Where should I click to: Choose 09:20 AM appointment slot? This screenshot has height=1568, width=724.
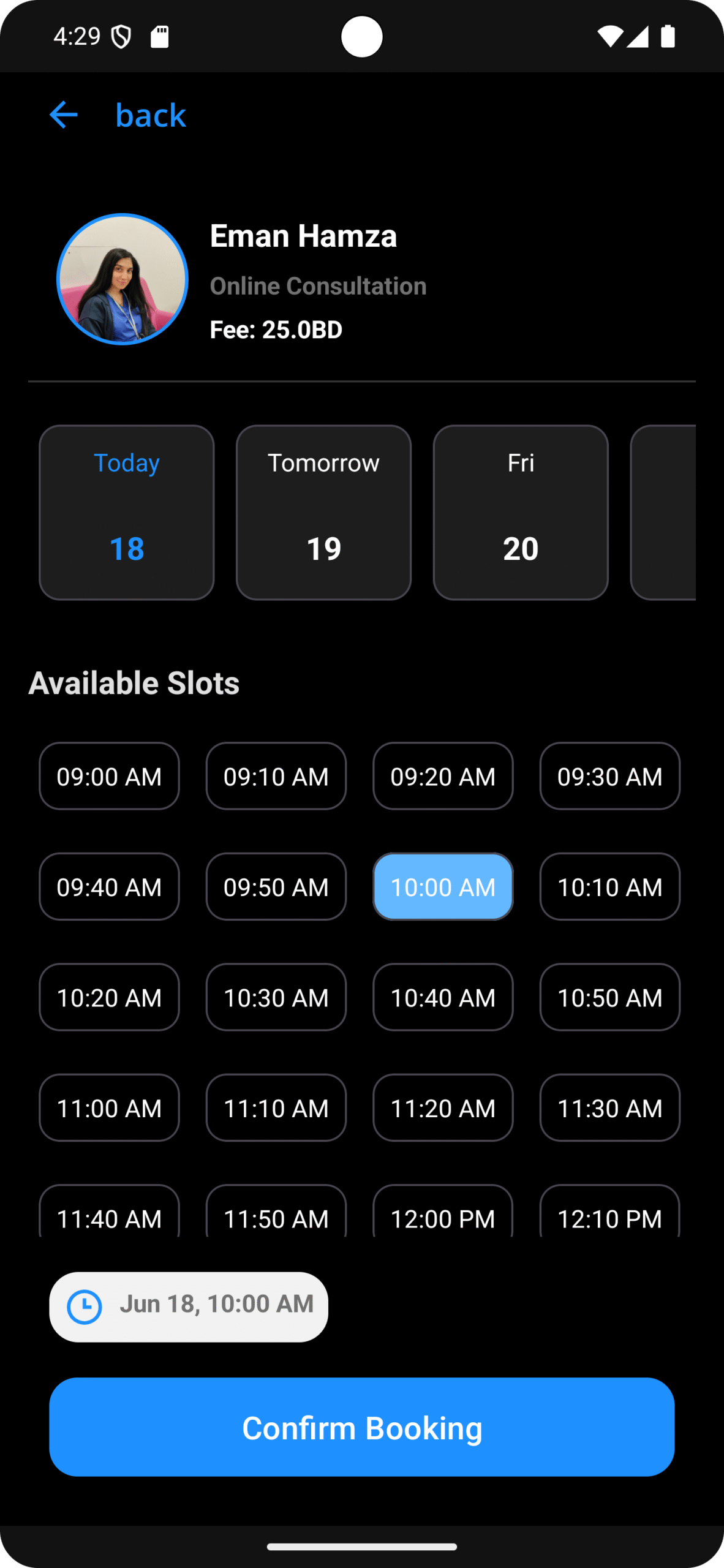pos(443,776)
